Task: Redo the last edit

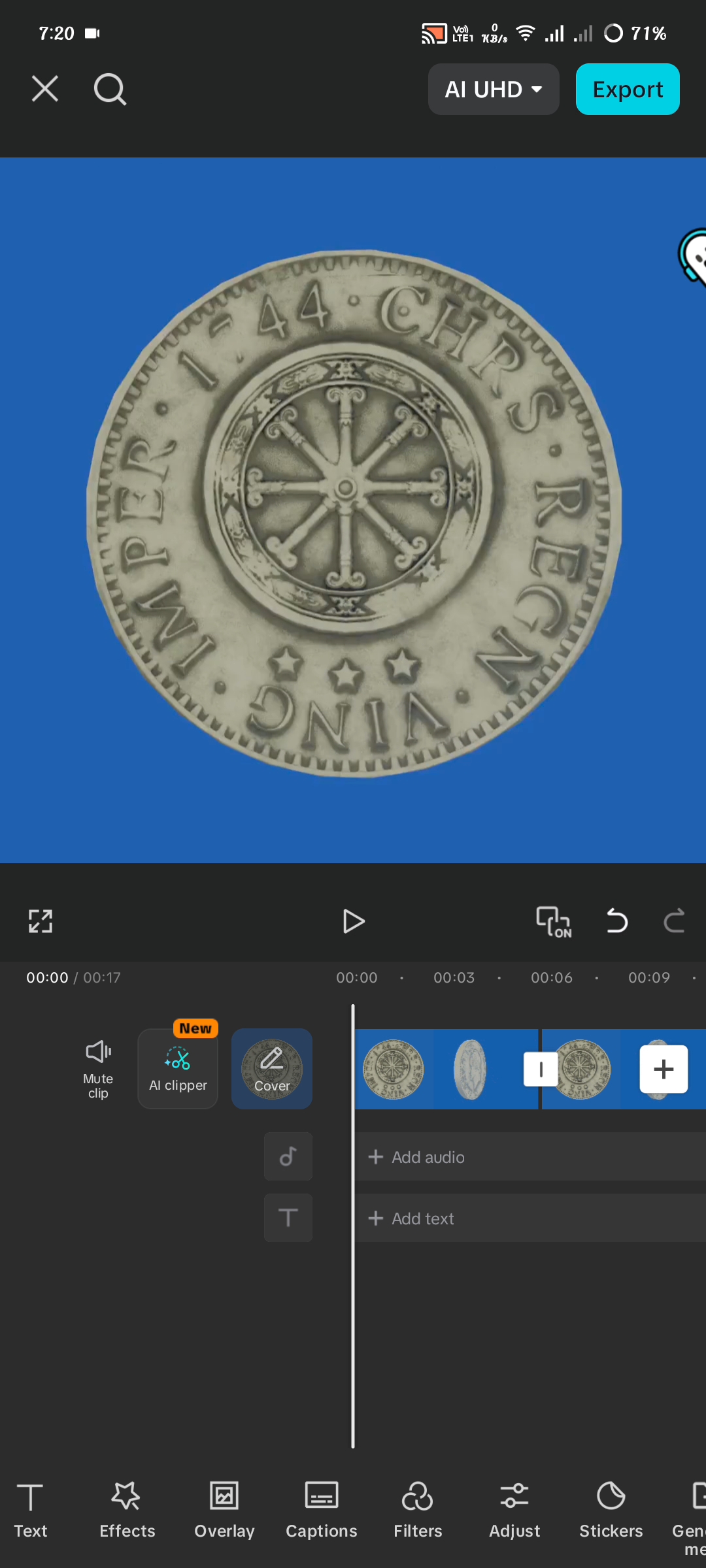Action: tap(674, 921)
